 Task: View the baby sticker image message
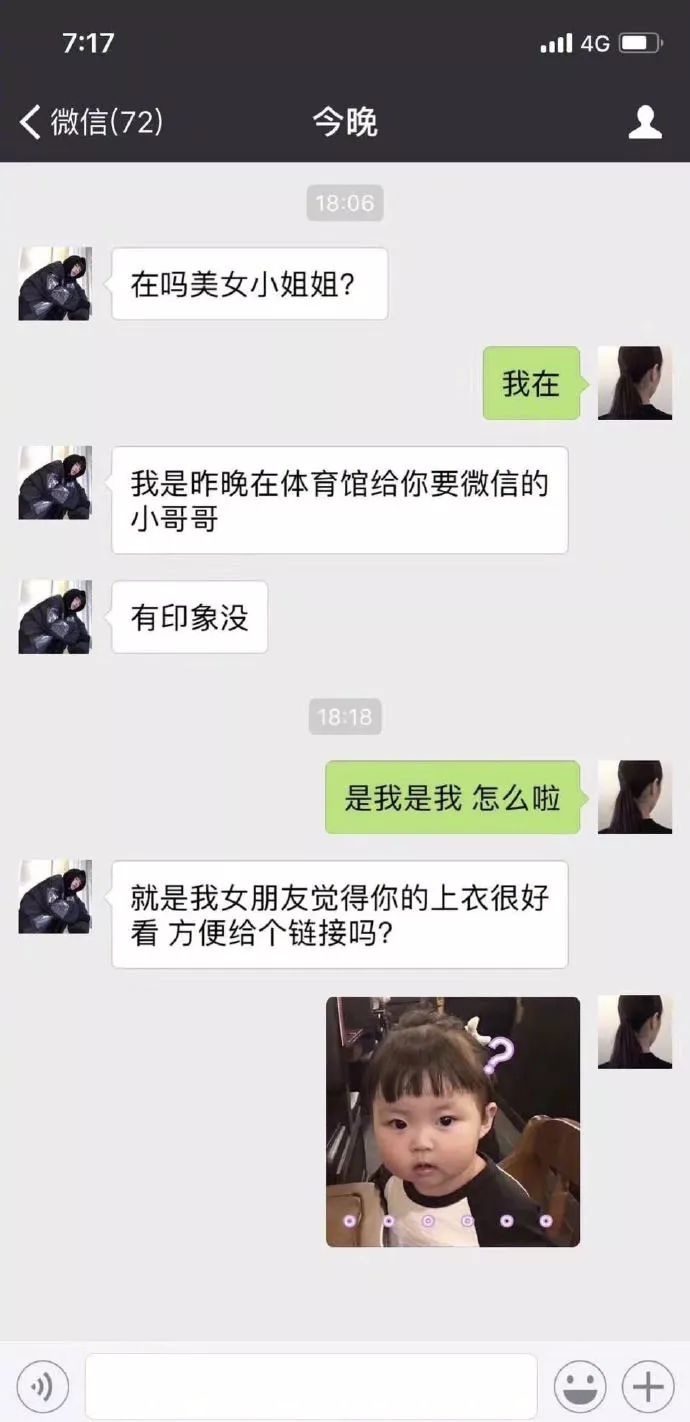[x=453, y=1121]
